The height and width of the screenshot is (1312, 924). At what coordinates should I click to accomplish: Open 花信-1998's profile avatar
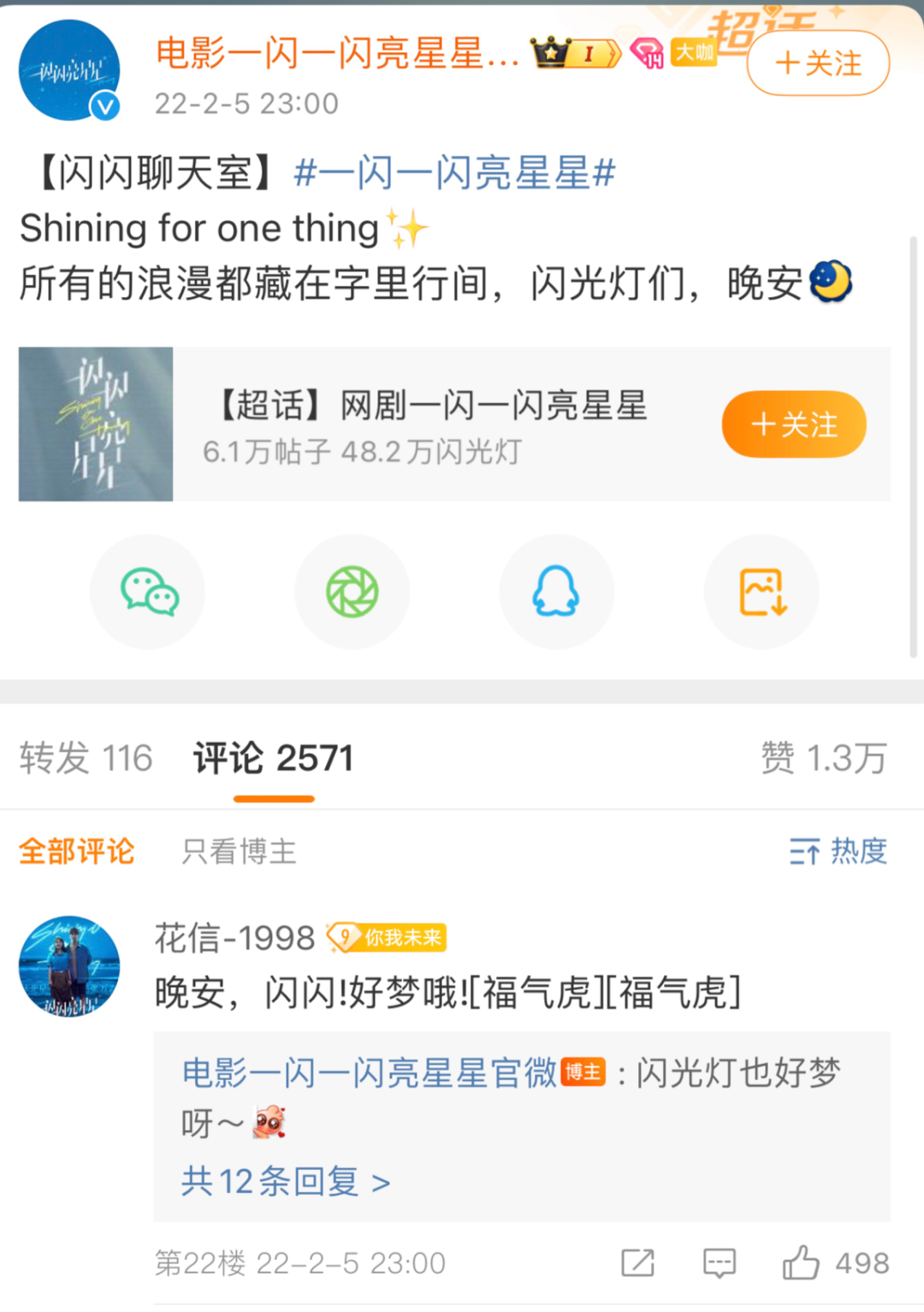click(x=69, y=966)
